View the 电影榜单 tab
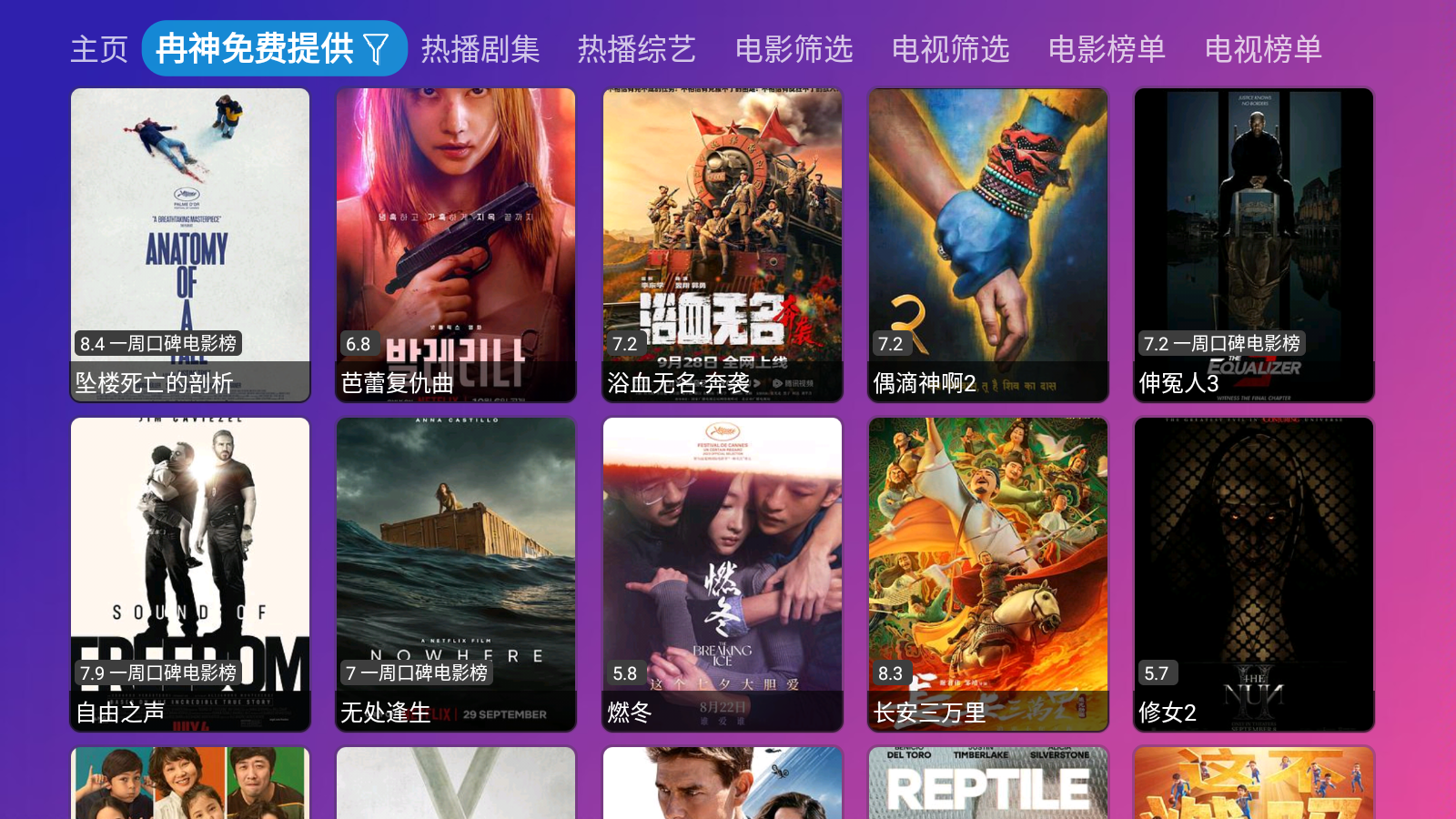Viewport: 1456px width, 819px height. [x=1107, y=49]
